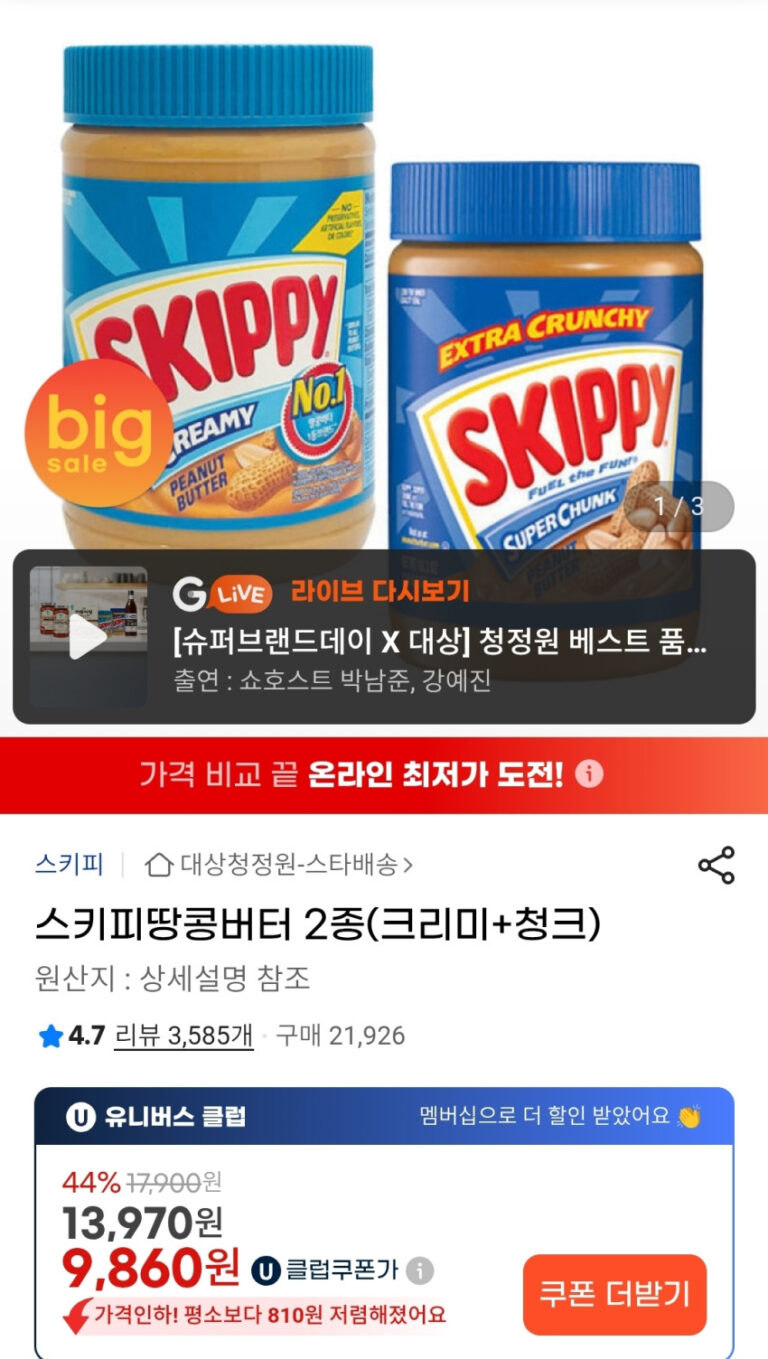Open the 온라인 최저가 도전 info icon
Viewport: 768px width, 1359px height.
590,774
